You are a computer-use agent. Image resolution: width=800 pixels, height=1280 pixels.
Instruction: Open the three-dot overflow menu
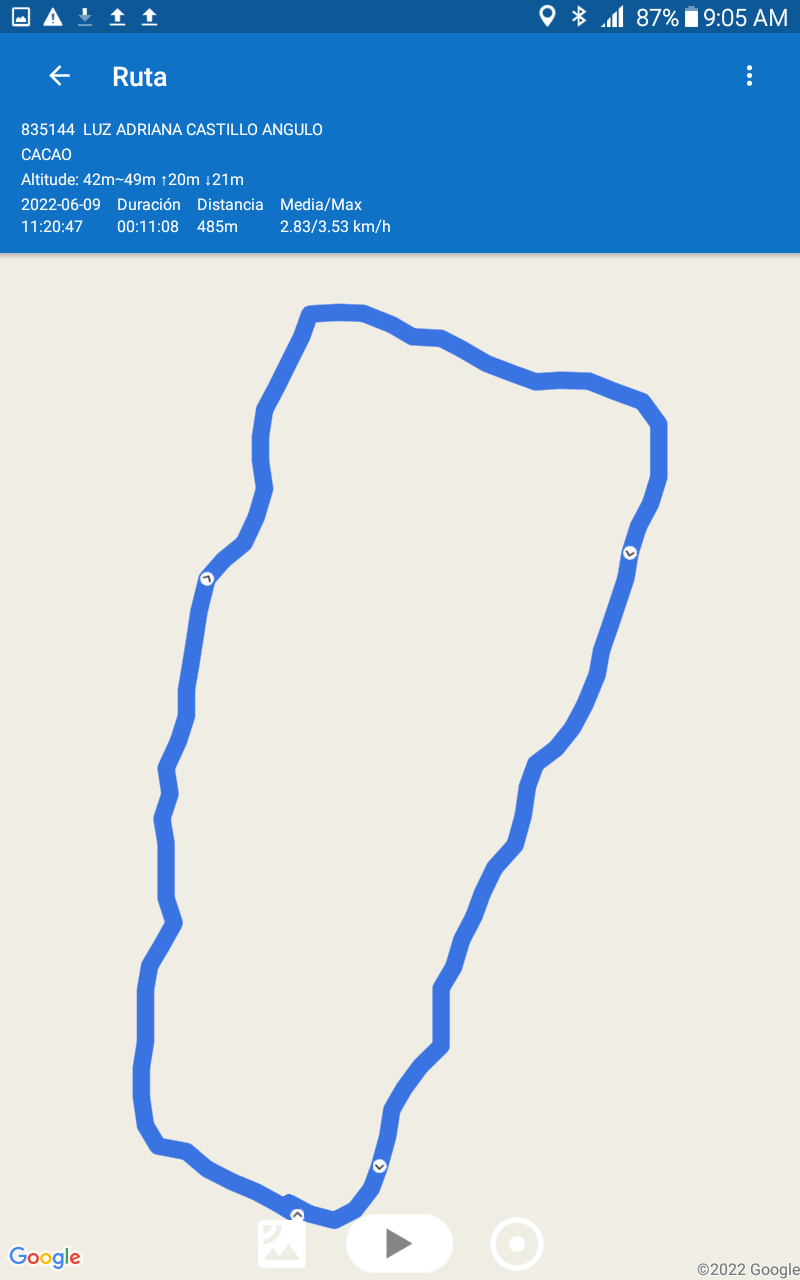click(749, 76)
